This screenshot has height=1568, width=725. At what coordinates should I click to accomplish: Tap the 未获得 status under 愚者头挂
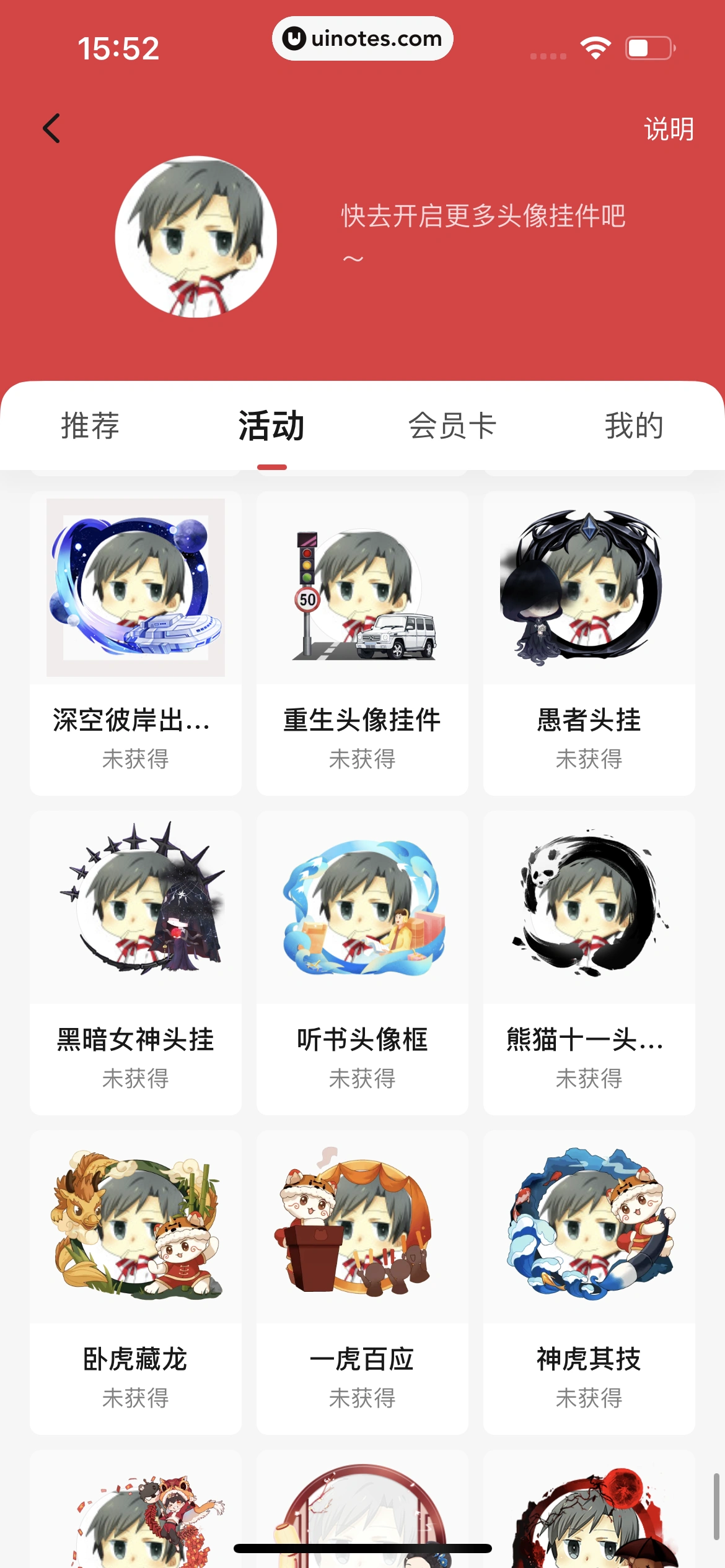pos(589,760)
